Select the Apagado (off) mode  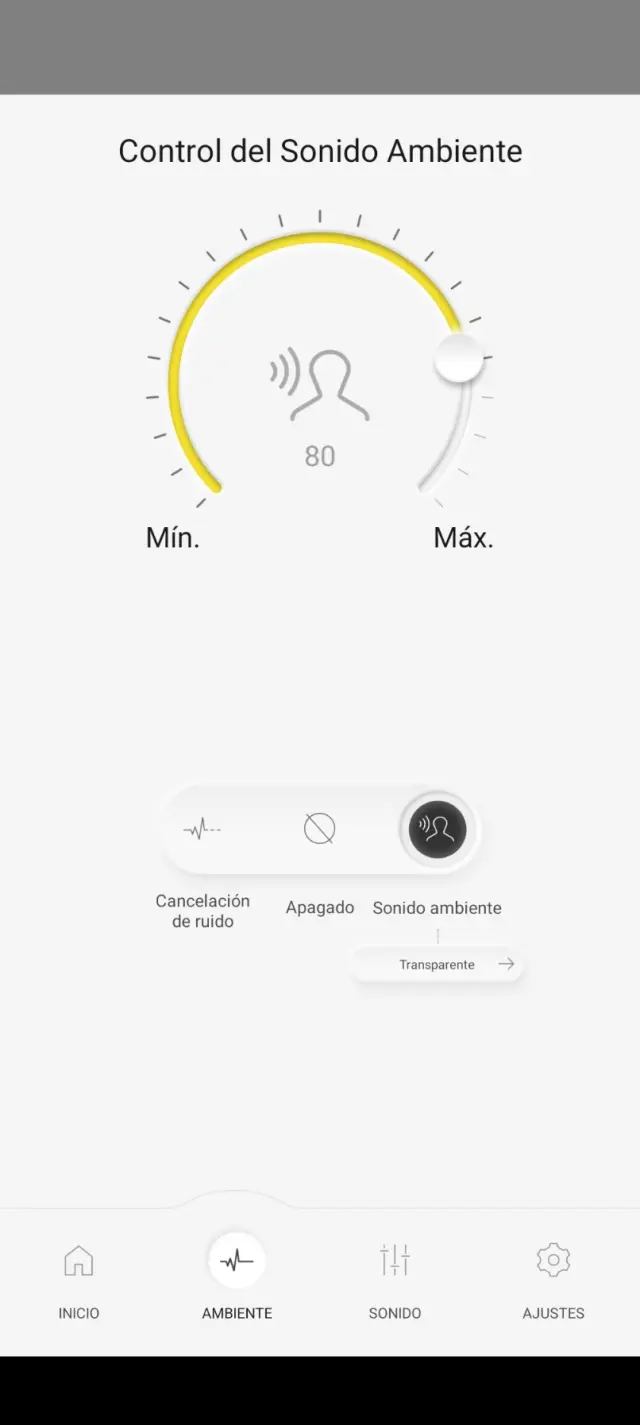(320, 829)
